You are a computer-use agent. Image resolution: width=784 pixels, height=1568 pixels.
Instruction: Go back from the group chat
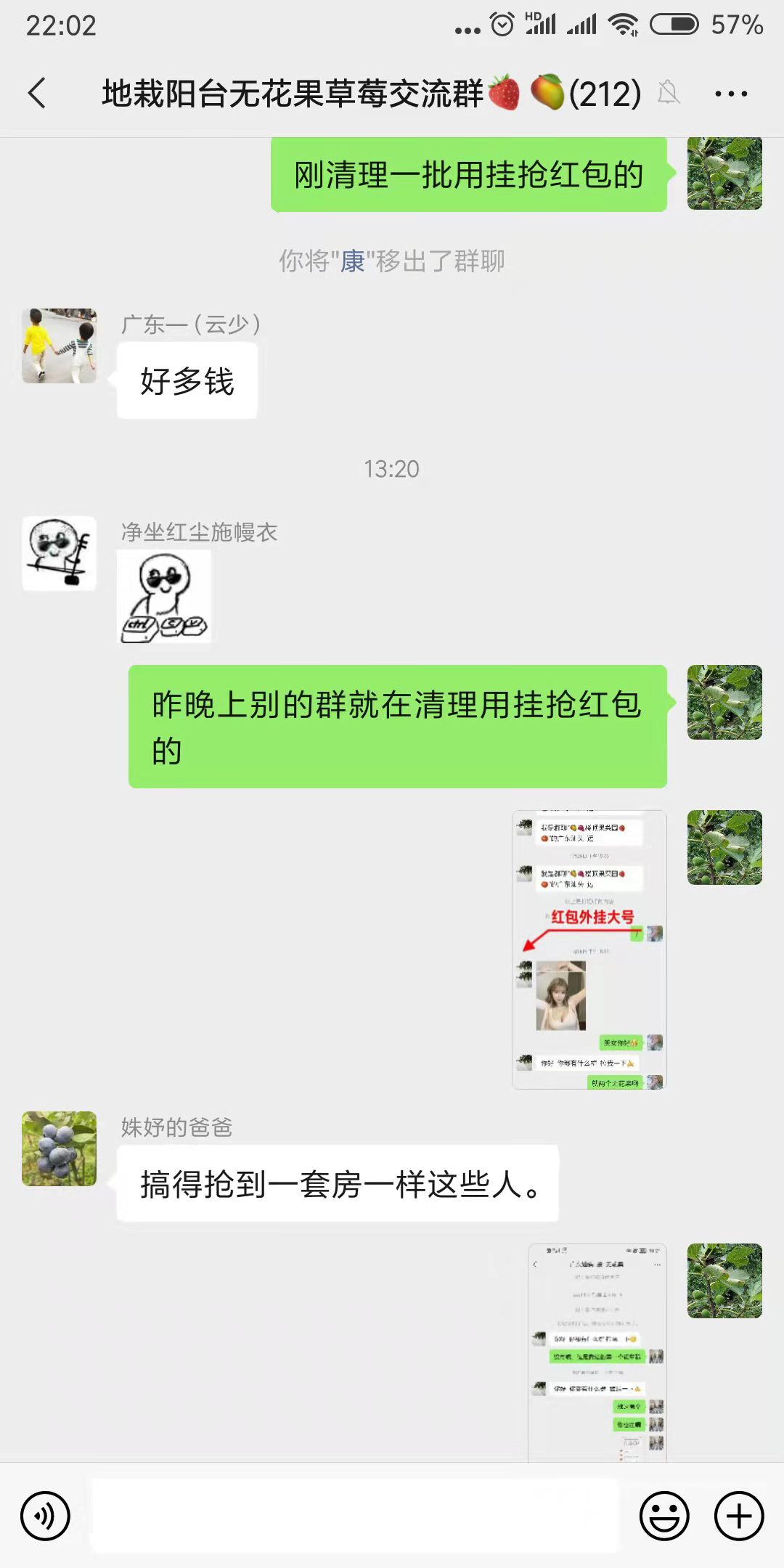coord(38,94)
